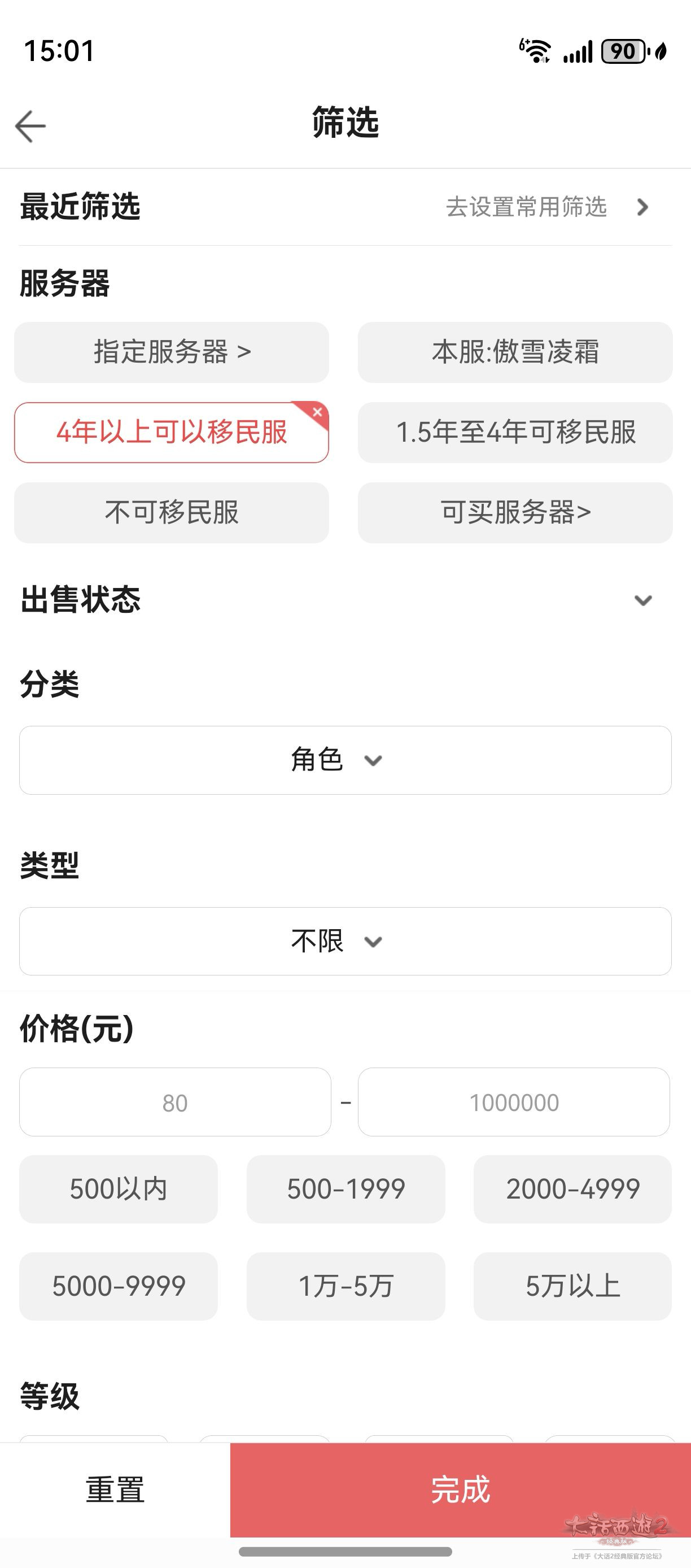Select 1.5年至4年可移民服 chip
Screen dimensions: 691x1568
(515, 432)
